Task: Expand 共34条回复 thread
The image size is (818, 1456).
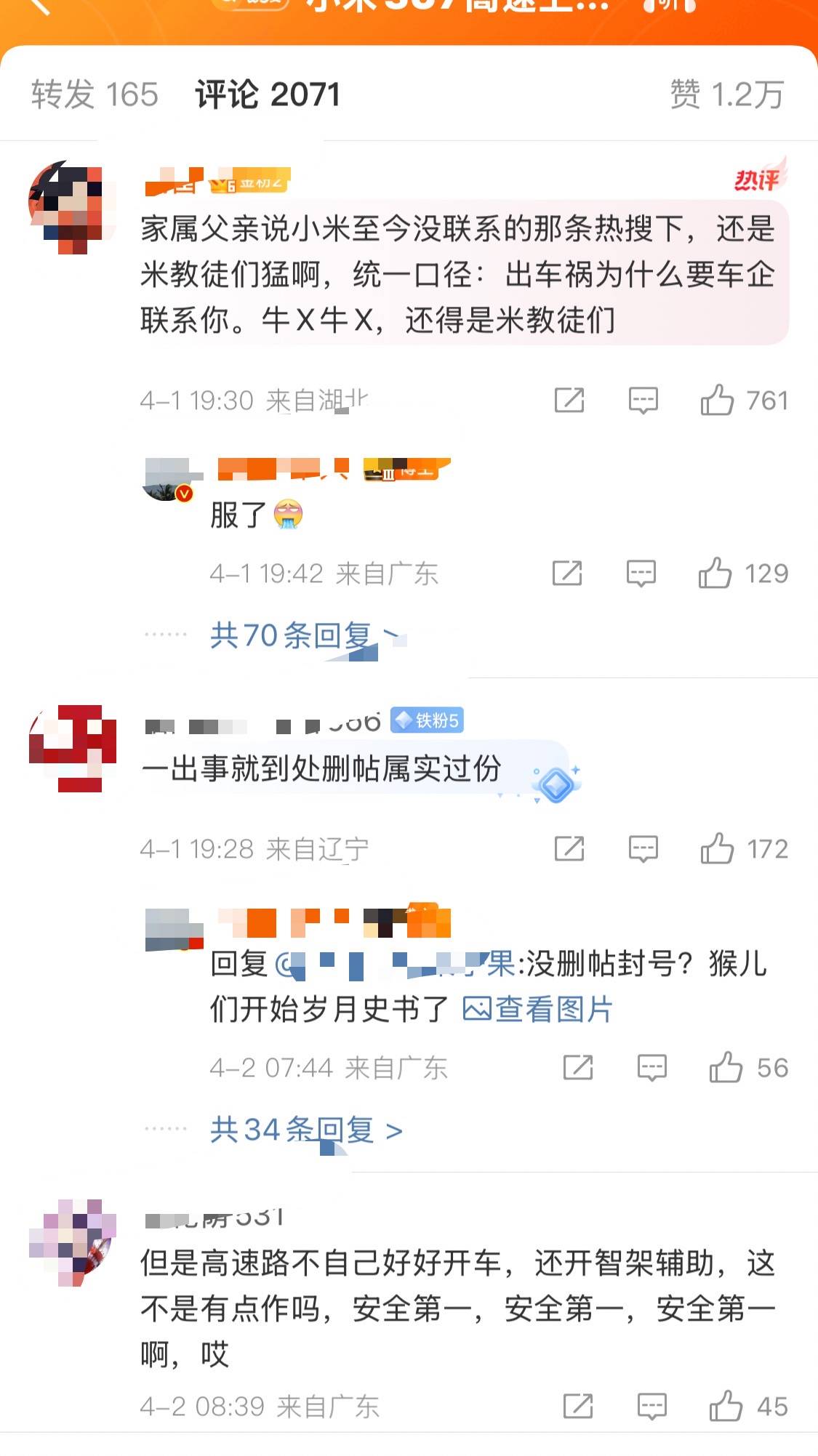Action: click(x=305, y=1130)
